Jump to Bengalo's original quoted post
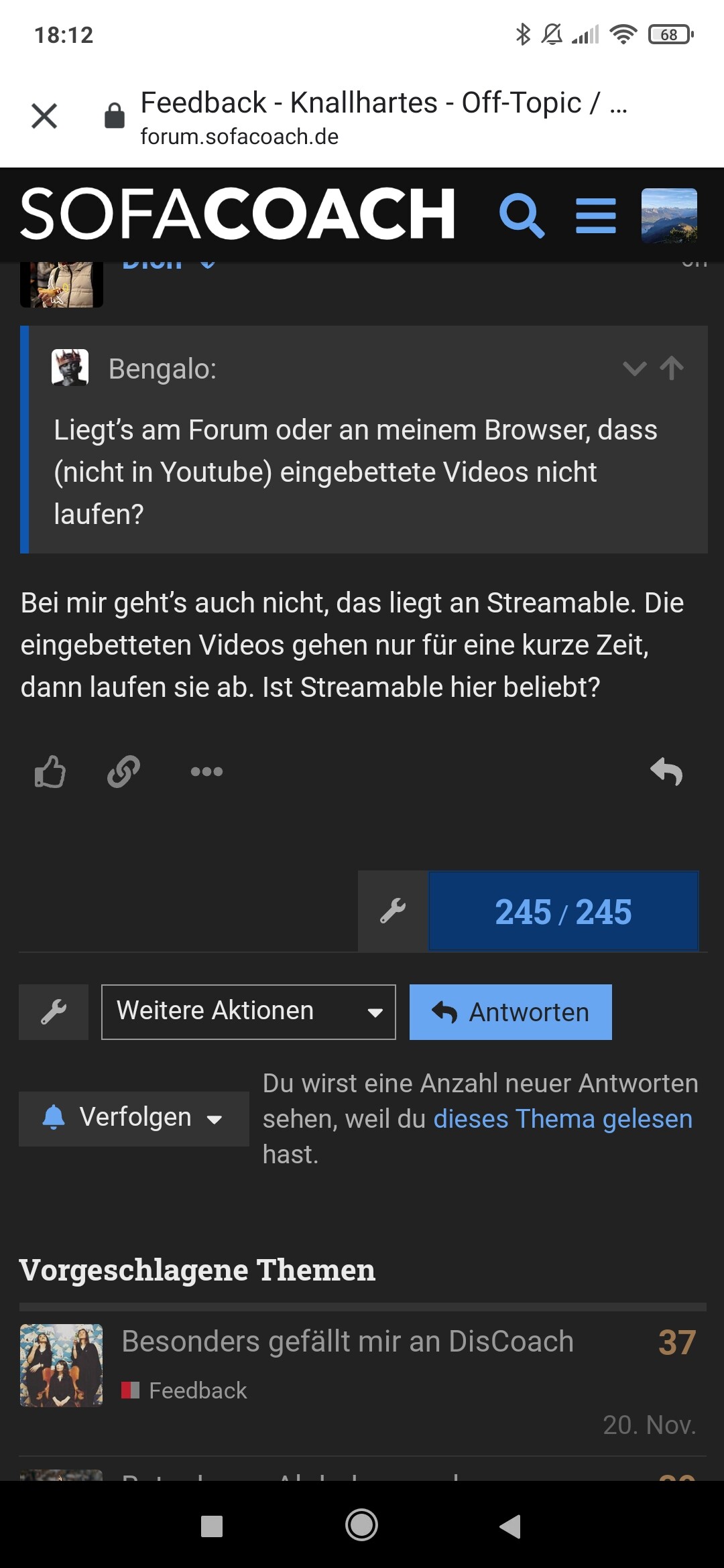Viewport: 724px width, 1568px height. [x=672, y=369]
